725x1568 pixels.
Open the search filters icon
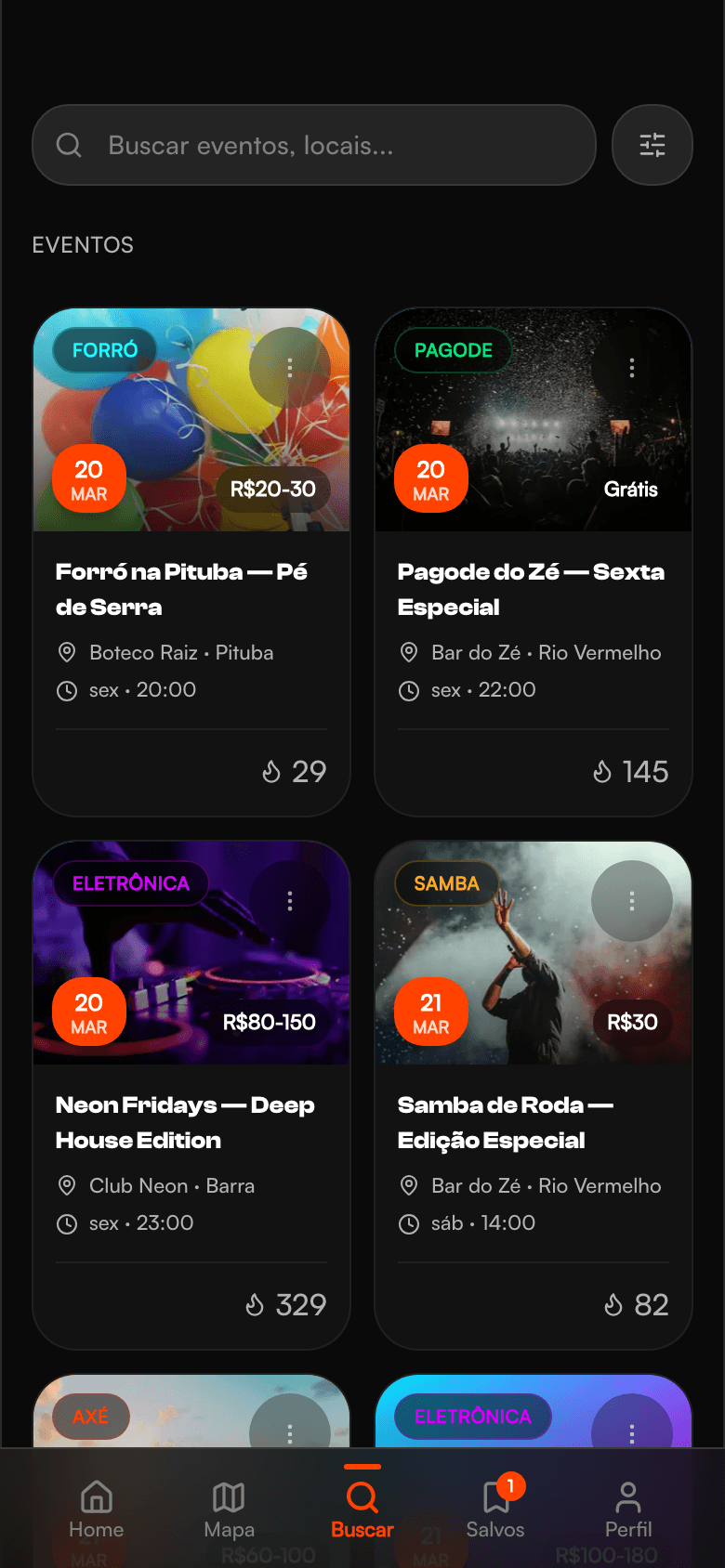coord(652,145)
